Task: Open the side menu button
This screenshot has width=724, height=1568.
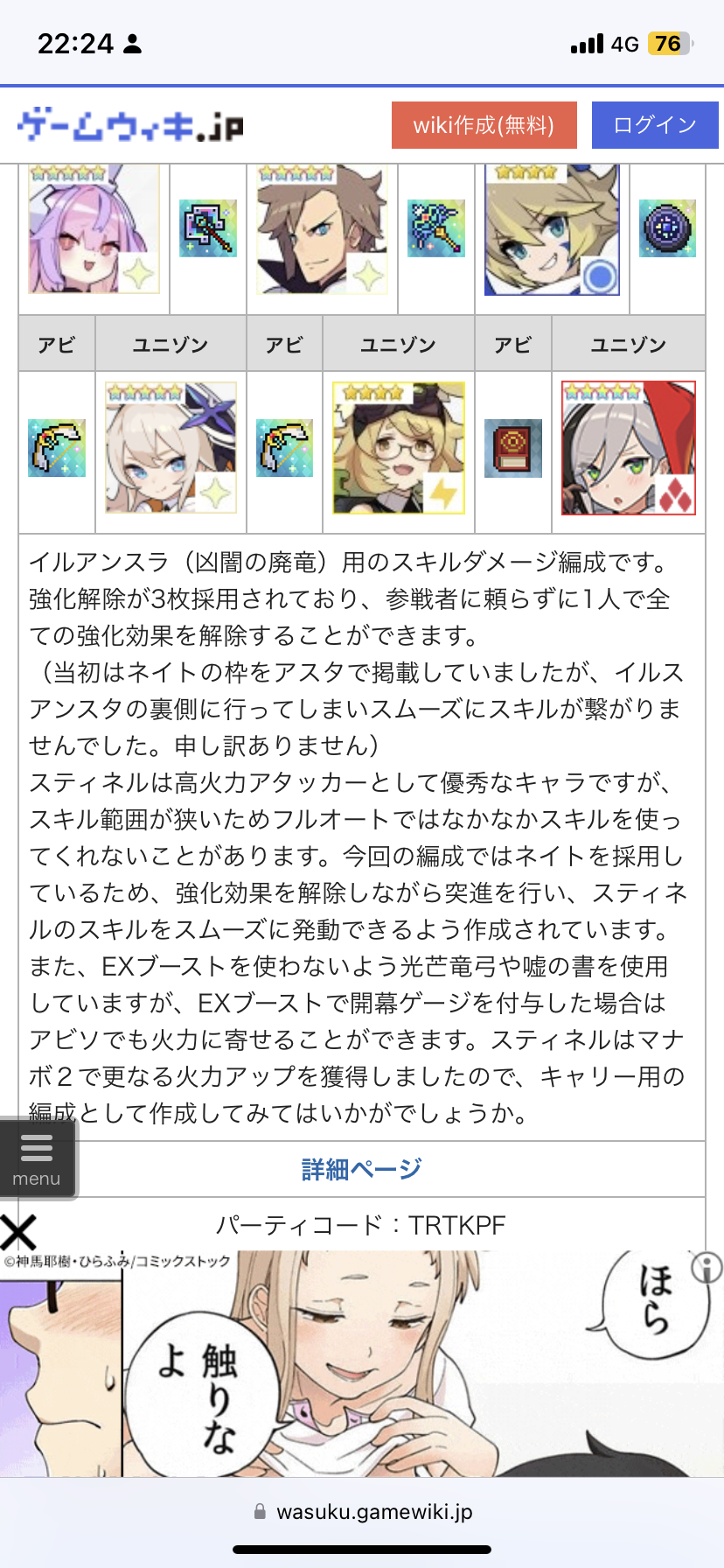Action: point(37,1158)
